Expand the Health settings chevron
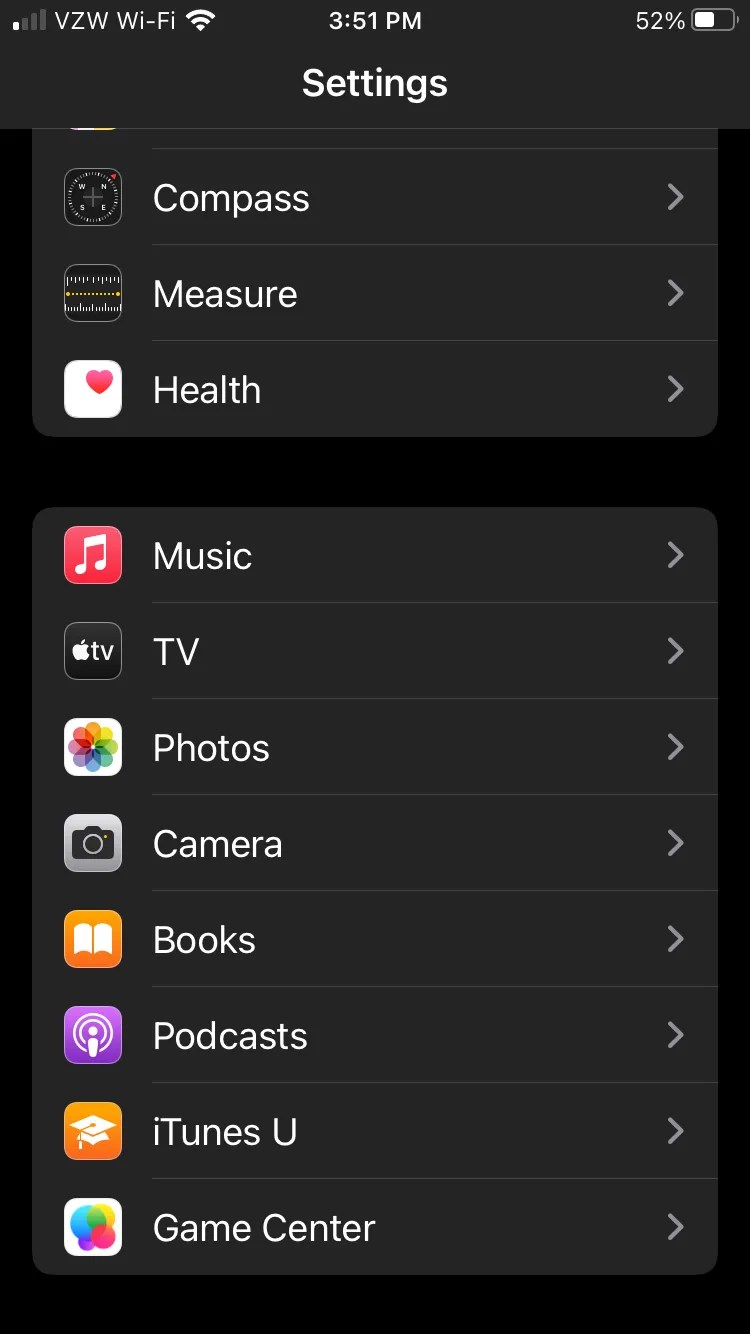 pyautogui.click(x=676, y=389)
